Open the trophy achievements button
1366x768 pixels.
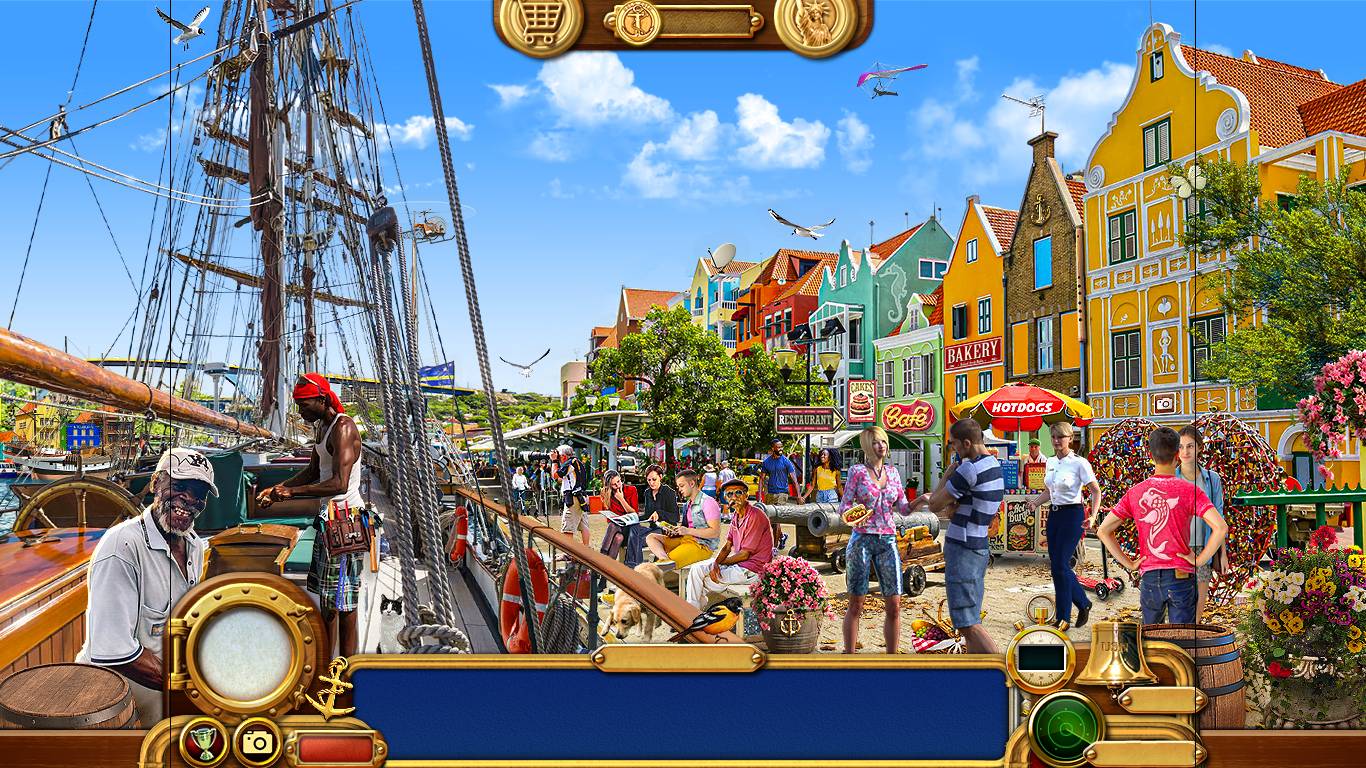click(204, 742)
